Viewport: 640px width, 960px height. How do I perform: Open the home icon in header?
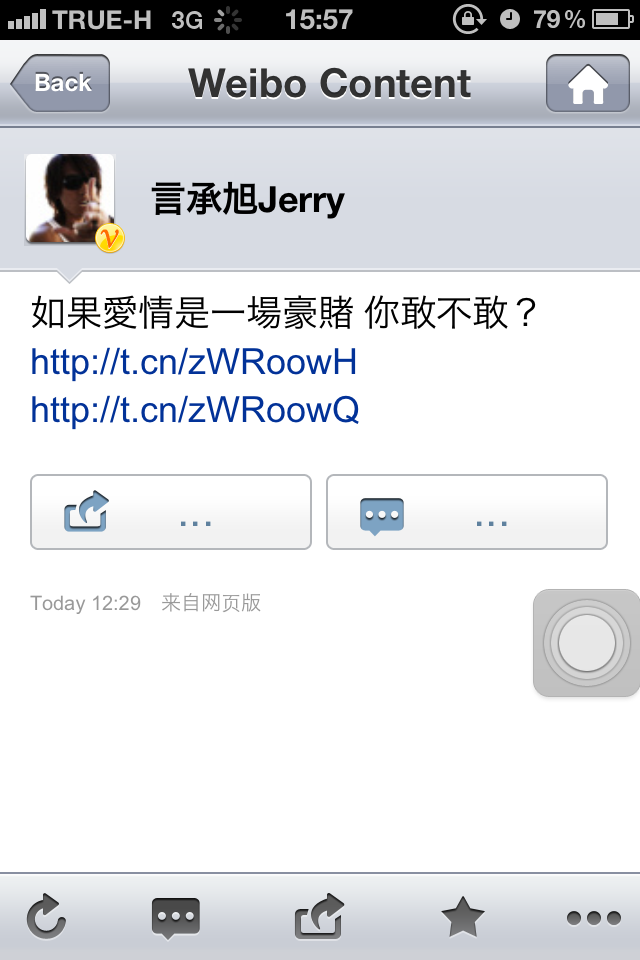pyautogui.click(x=587, y=84)
